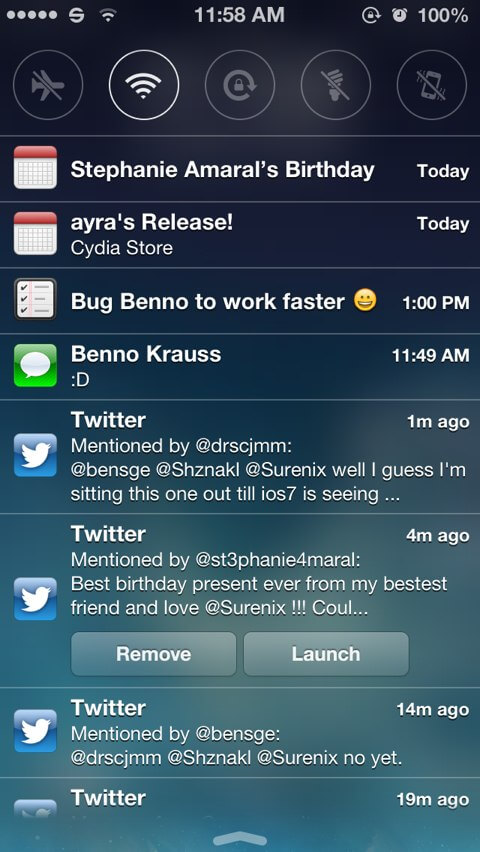Toggle the flashlight circle button

click(336, 85)
